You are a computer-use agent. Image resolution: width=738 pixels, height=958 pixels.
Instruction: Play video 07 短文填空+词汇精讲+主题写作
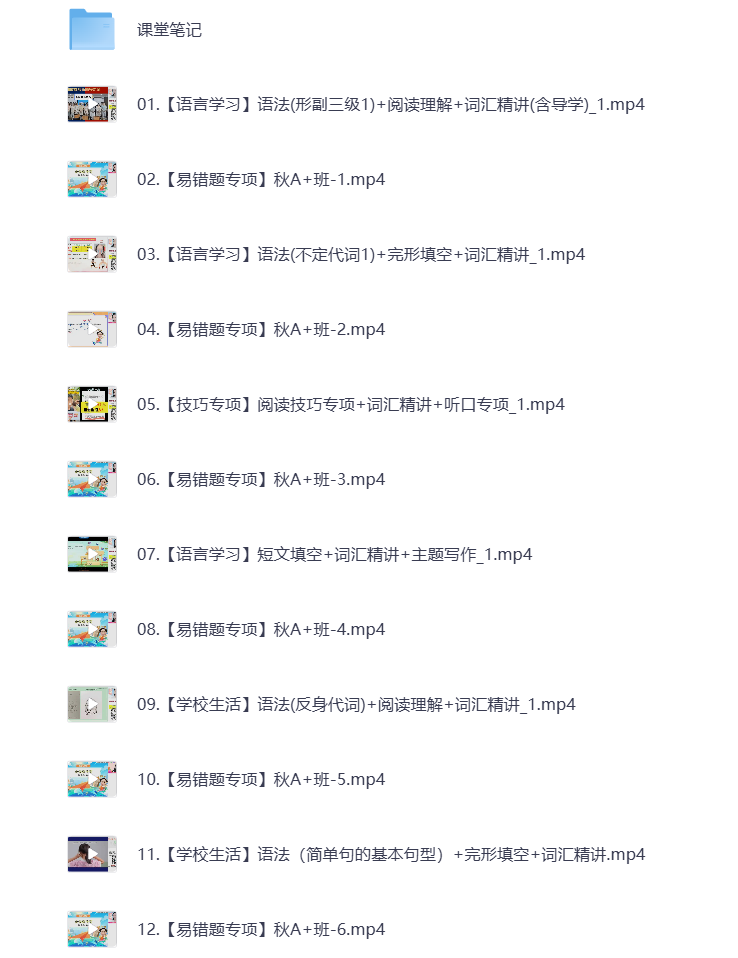point(334,555)
